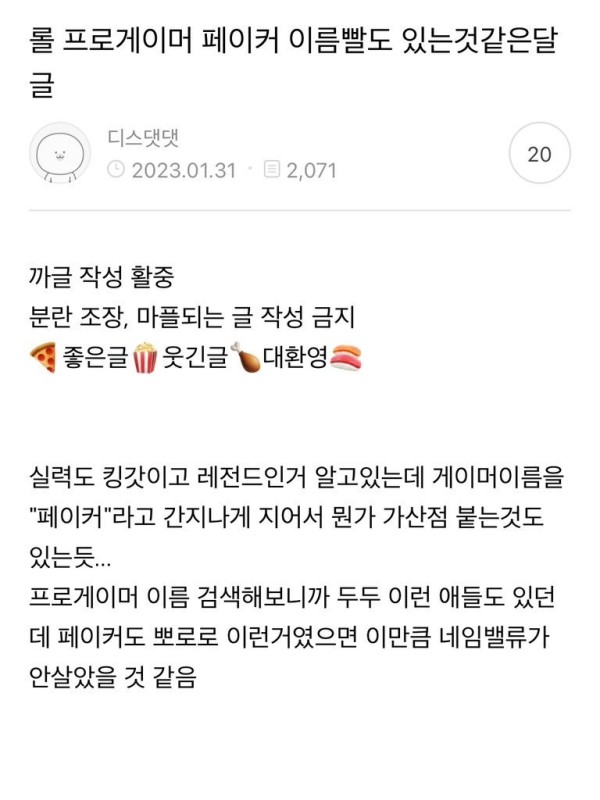Open author 디스댓댓's profile picture

click(x=61, y=154)
